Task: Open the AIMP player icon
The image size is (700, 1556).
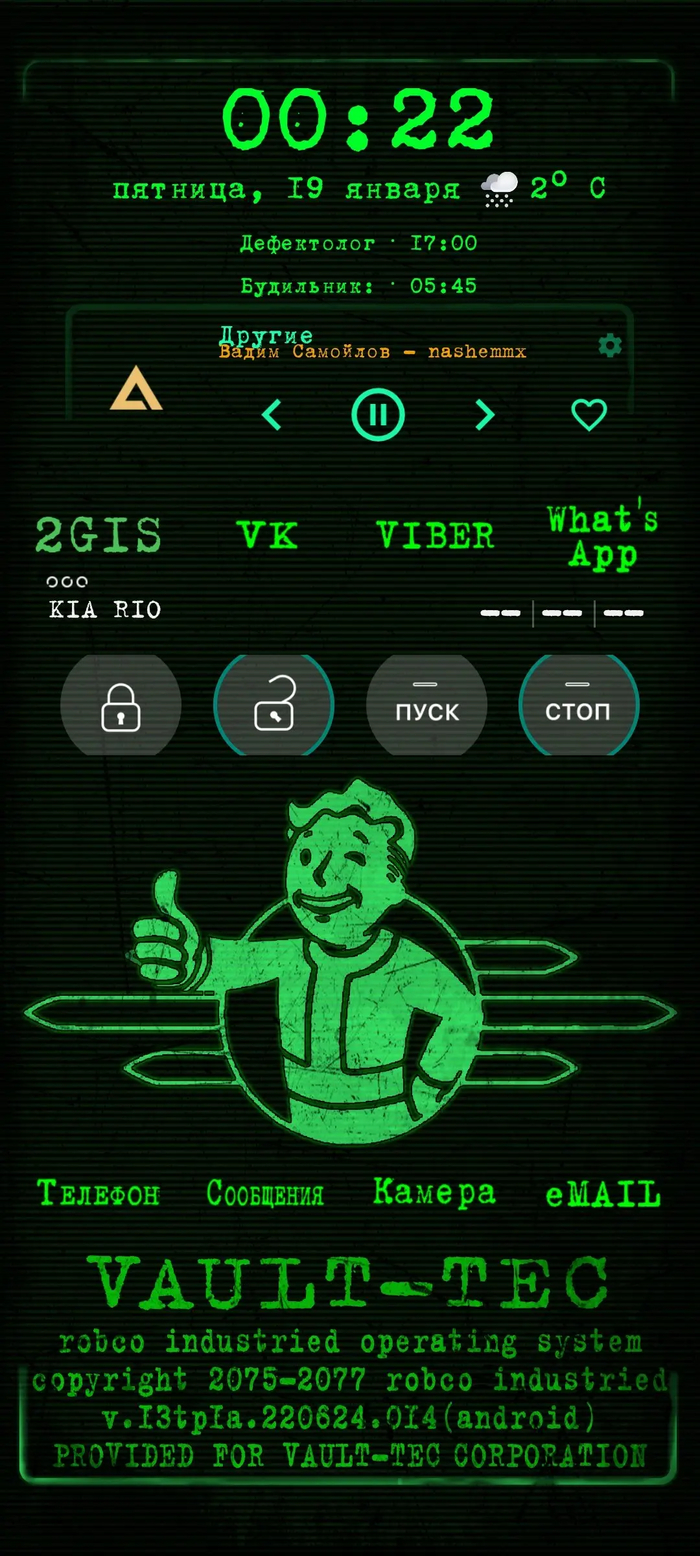Action: pyautogui.click(x=136, y=389)
